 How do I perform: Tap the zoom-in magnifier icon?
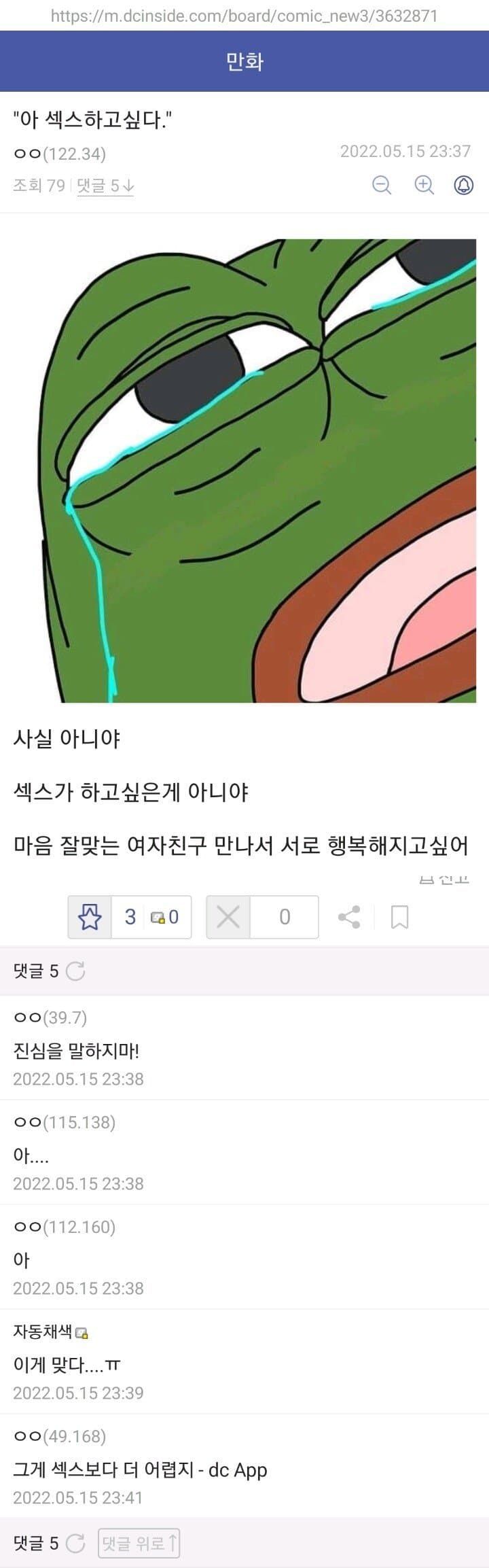coord(424,185)
